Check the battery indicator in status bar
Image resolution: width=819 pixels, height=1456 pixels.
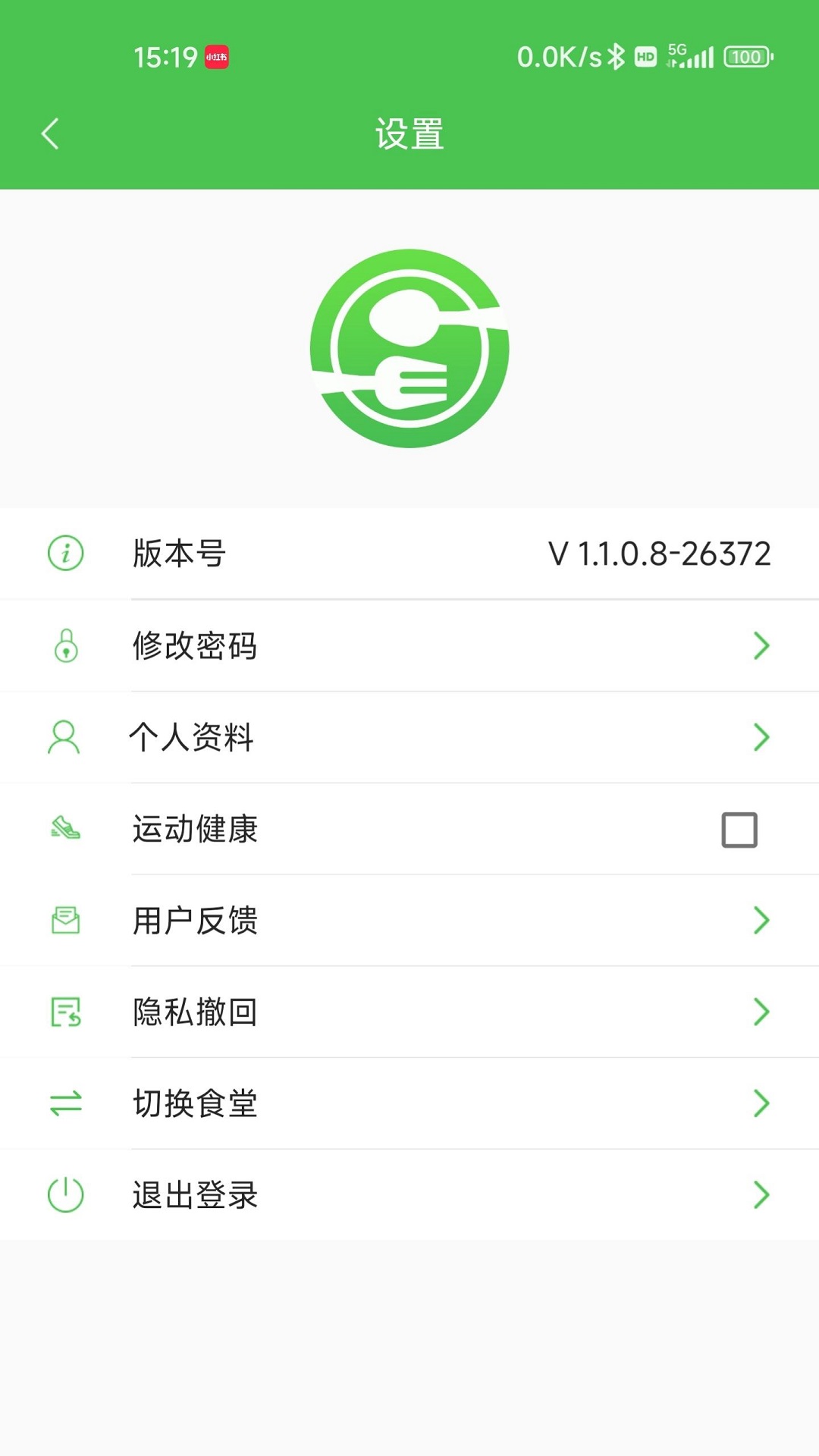746,57
